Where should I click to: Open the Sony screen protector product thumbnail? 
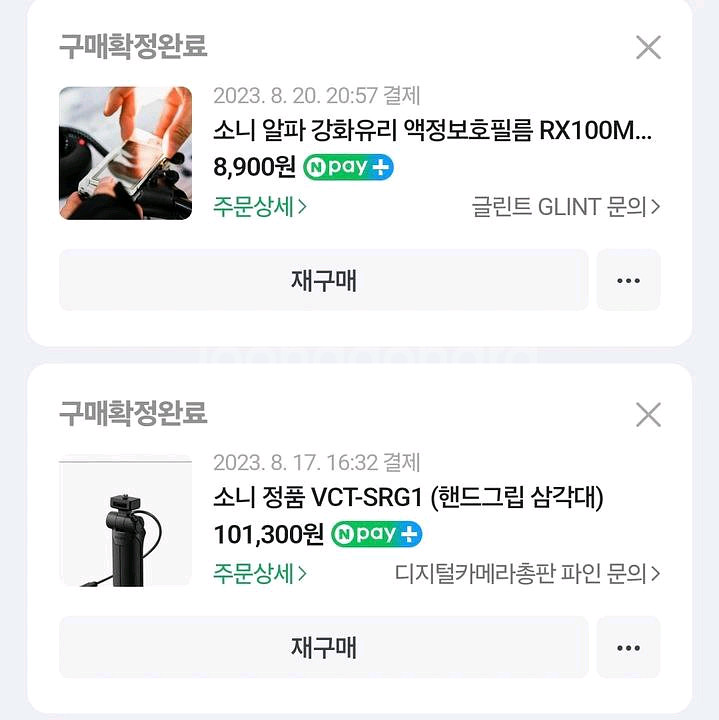[125, 153]
